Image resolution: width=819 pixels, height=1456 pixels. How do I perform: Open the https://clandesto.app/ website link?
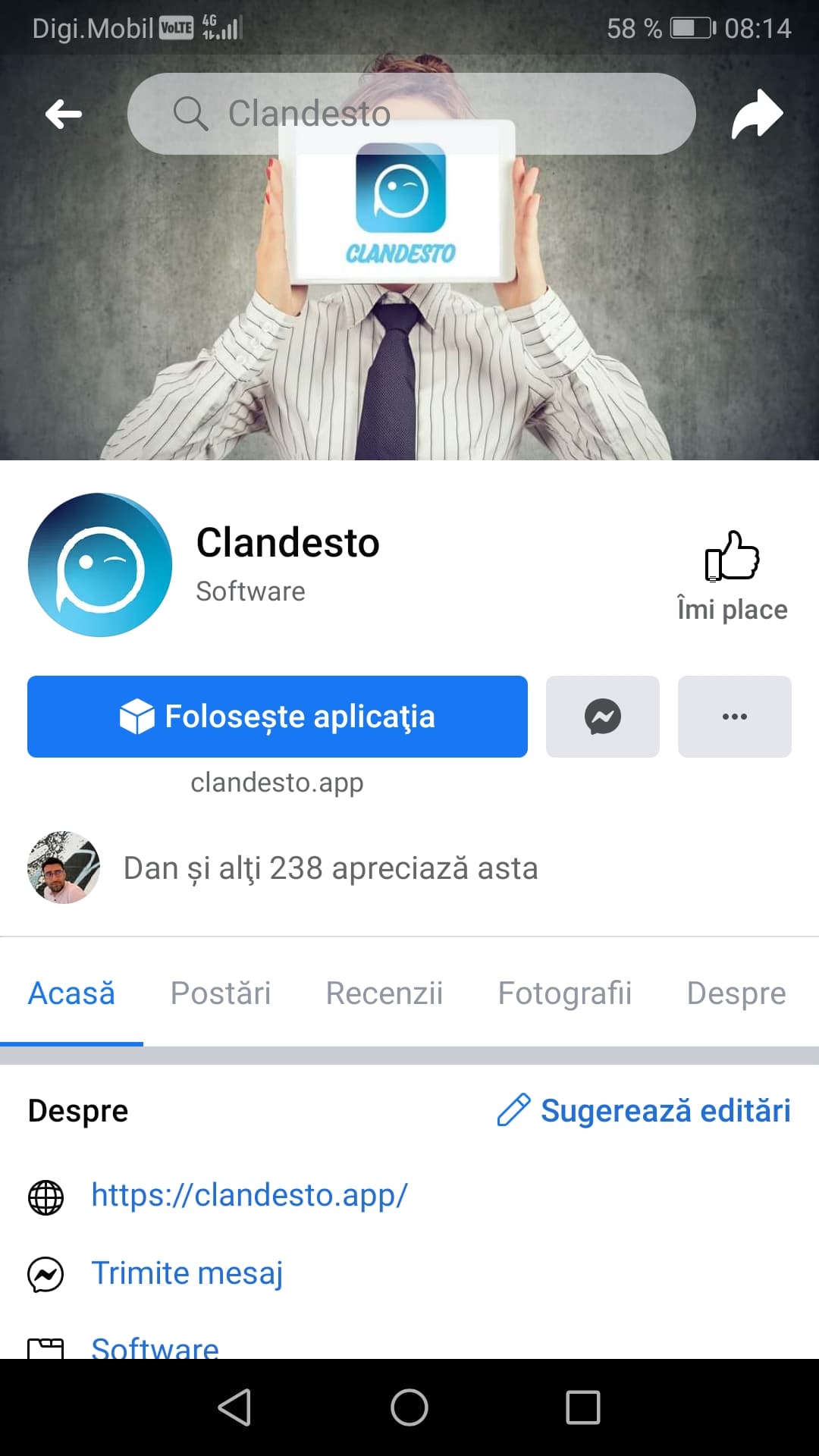[x=249, y=1195]
